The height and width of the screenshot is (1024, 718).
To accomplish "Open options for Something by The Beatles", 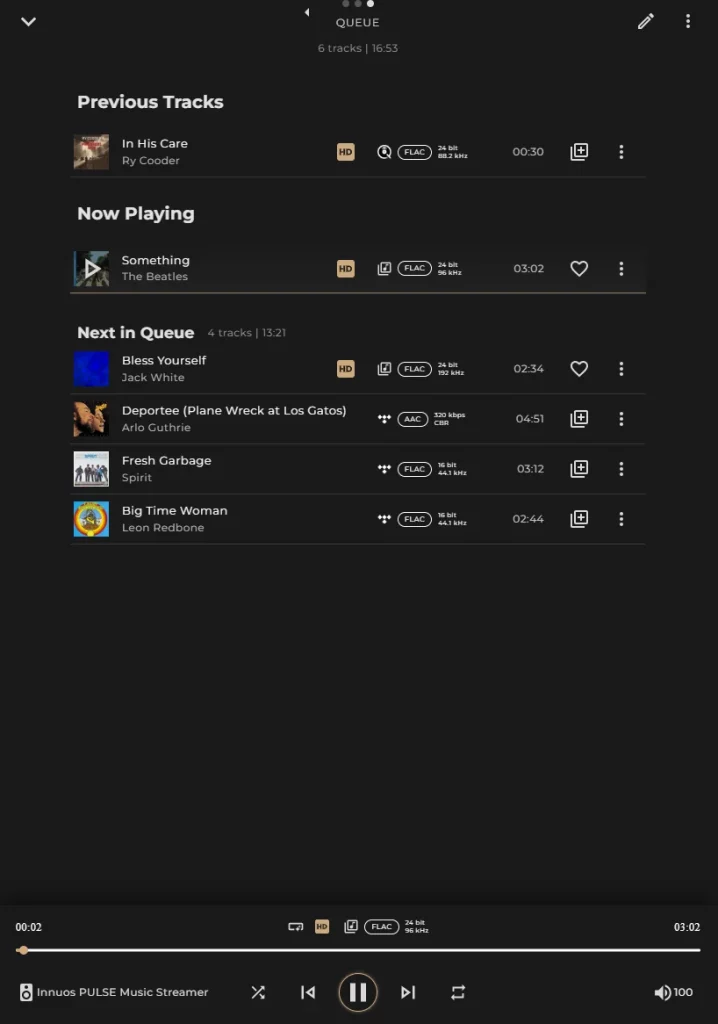I will (x=621, y=268).
